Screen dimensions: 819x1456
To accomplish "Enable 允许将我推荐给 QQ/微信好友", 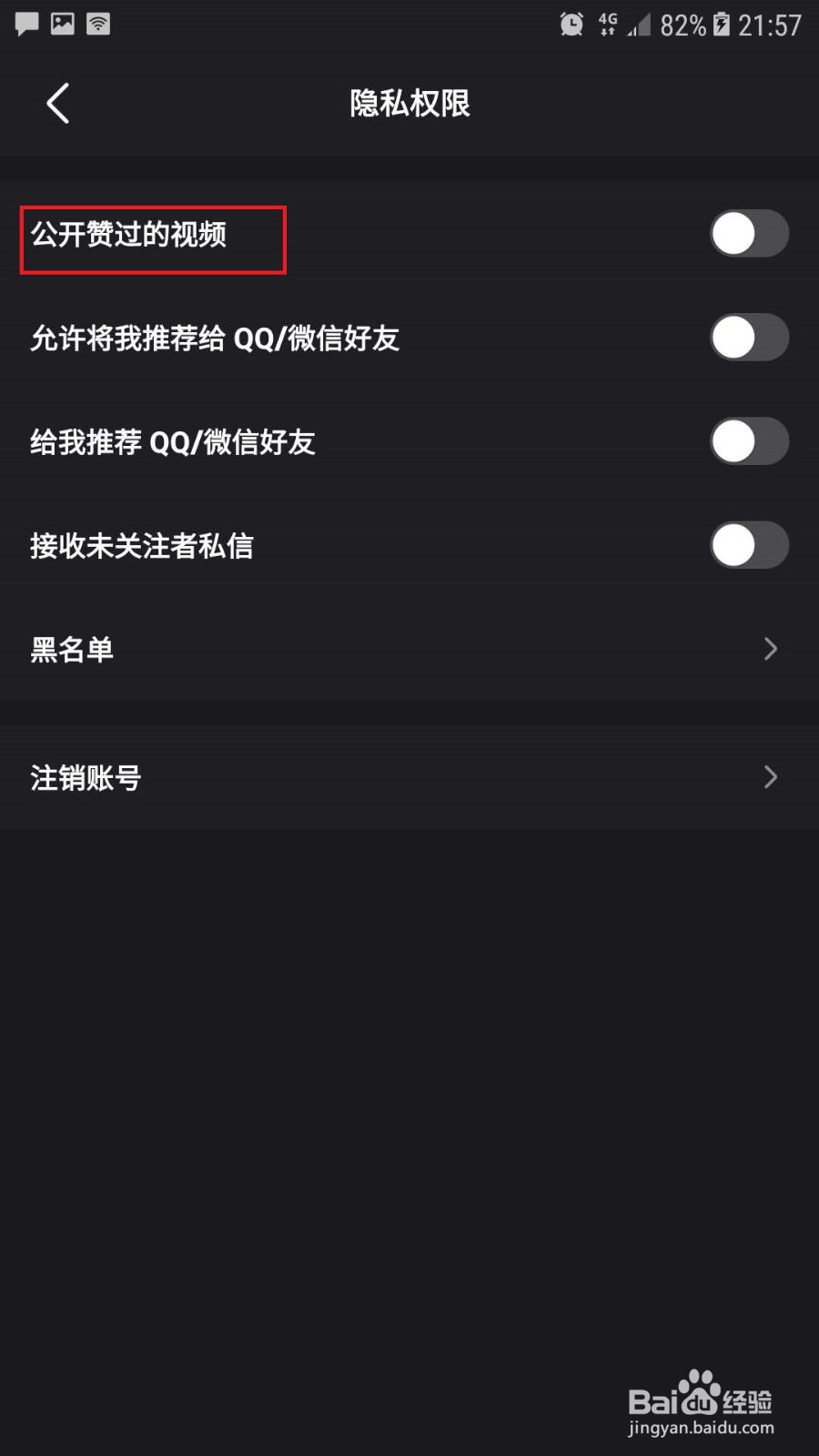I will pos(748,338).
